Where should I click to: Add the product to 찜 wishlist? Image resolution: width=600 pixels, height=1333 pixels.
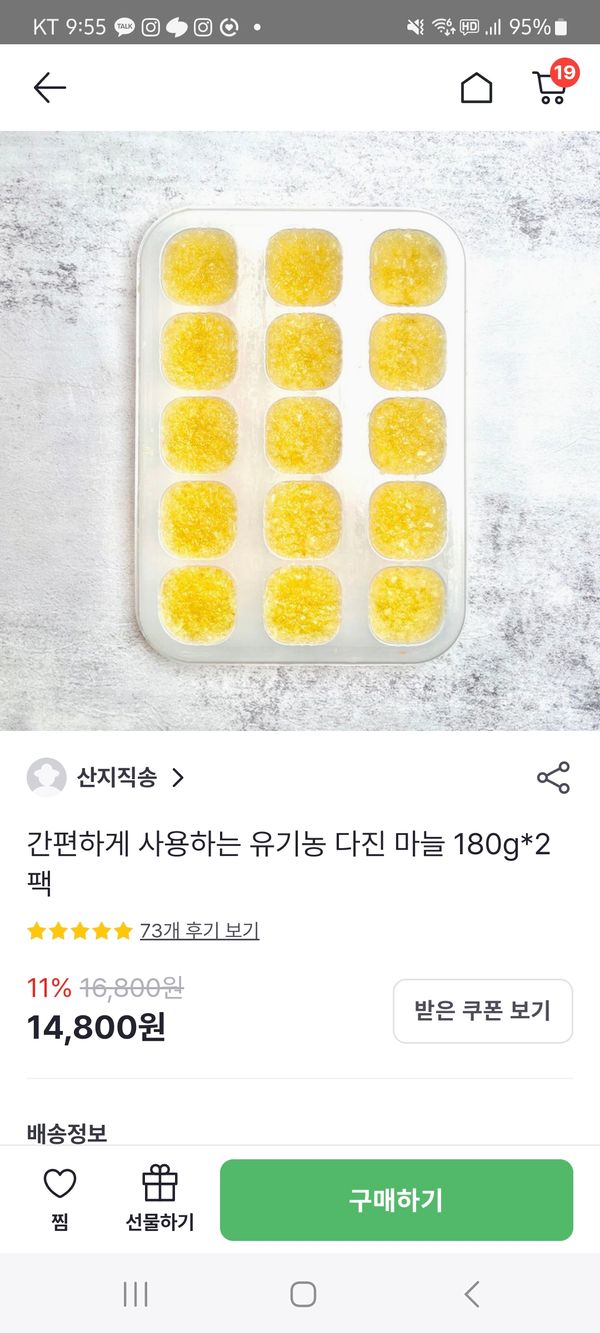[60, 1199]
